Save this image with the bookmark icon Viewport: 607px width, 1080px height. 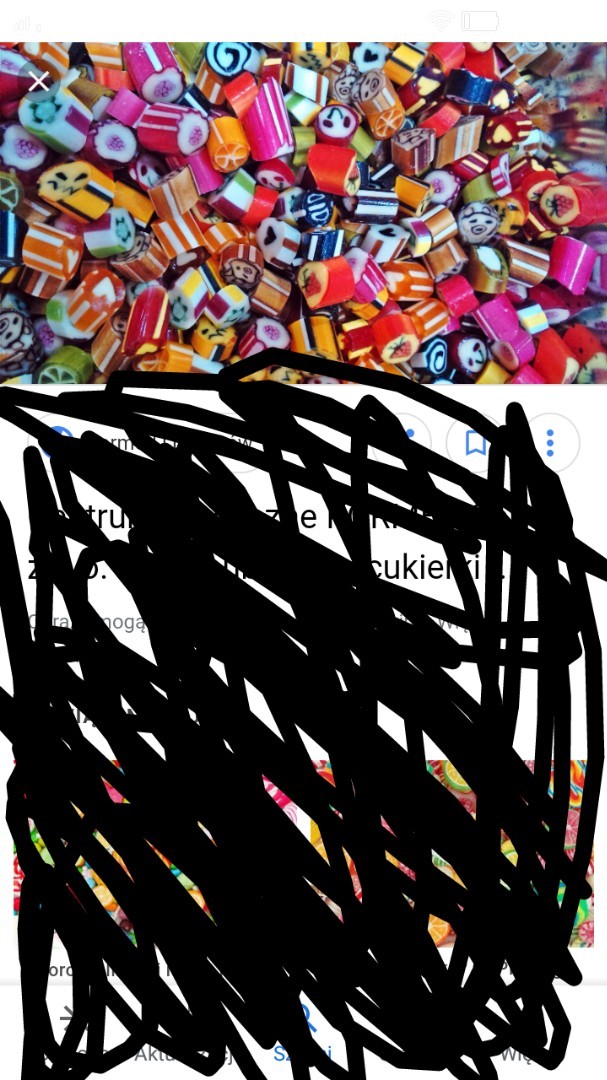pyautogui.click(x=475, y=442)
